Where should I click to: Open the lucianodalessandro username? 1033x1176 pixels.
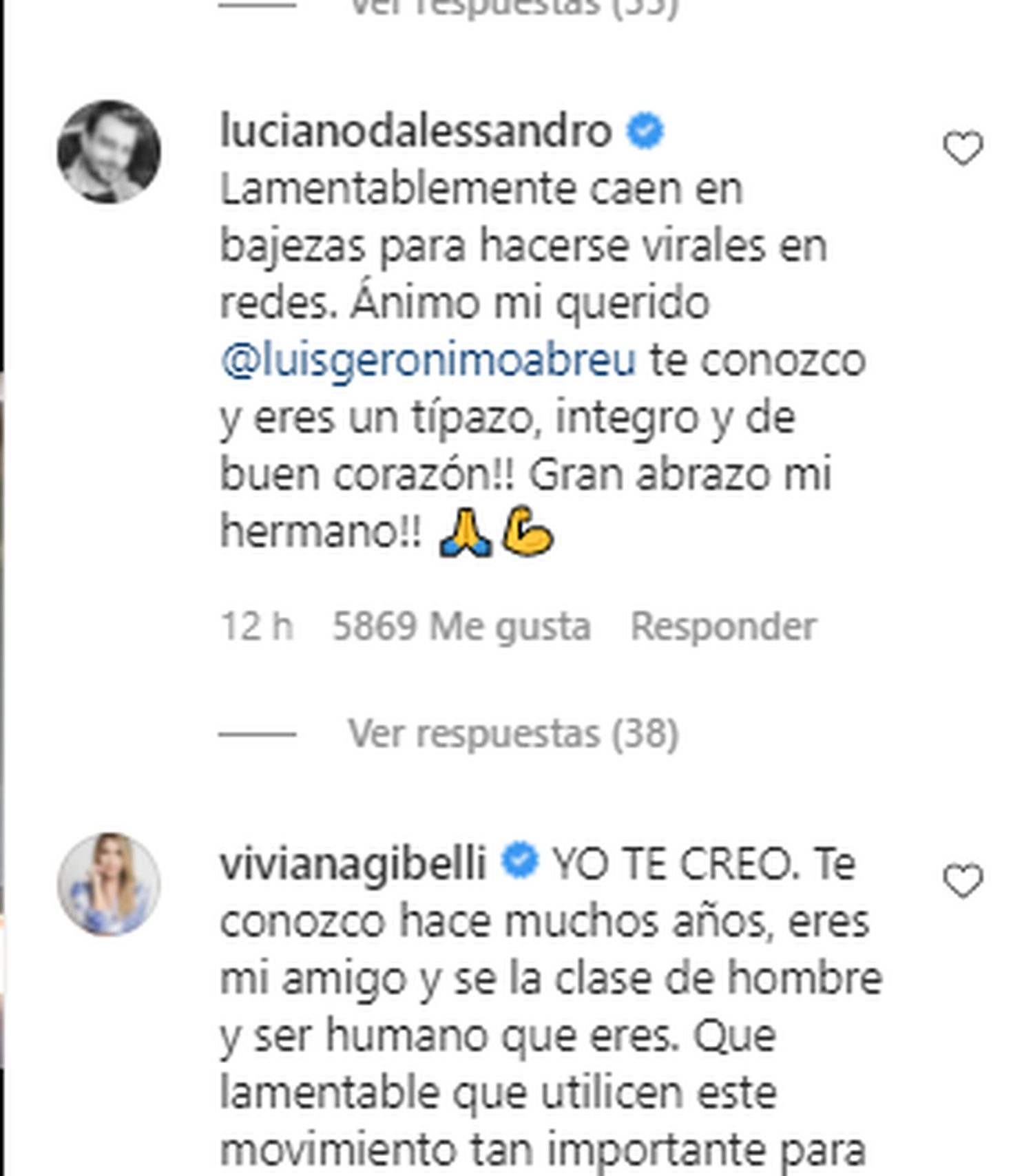(415, 131)
